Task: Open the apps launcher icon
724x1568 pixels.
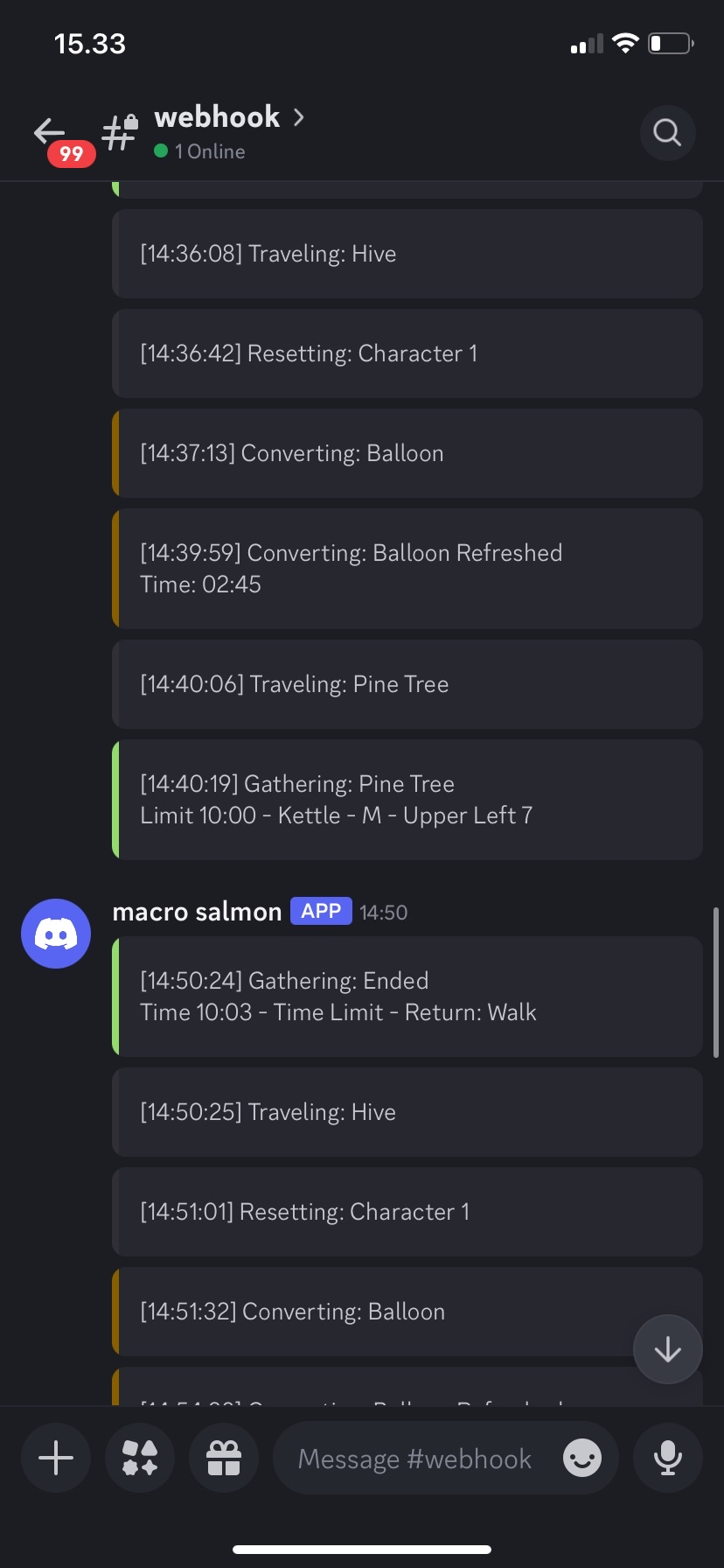Action: coord(140,1458)
